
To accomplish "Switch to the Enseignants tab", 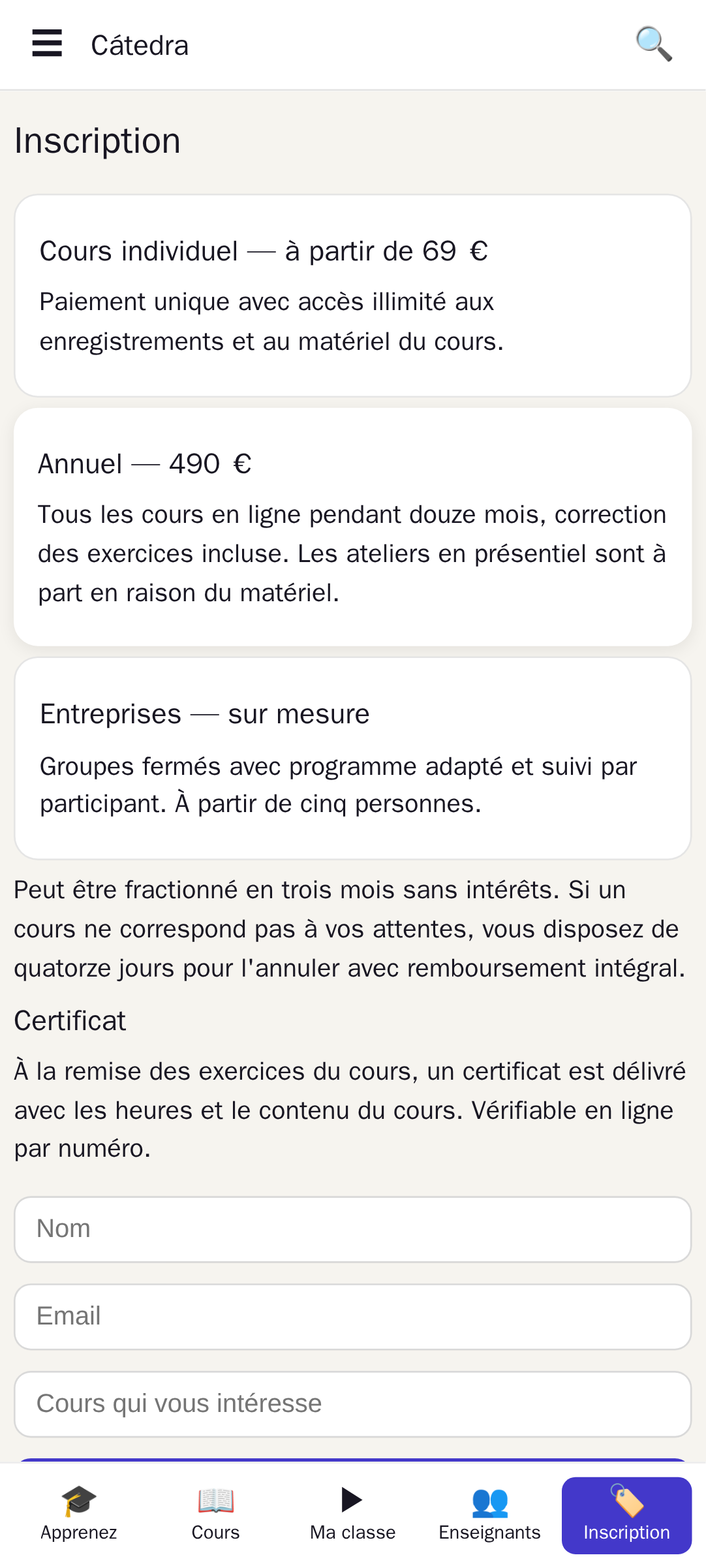I will (490, 1516).
